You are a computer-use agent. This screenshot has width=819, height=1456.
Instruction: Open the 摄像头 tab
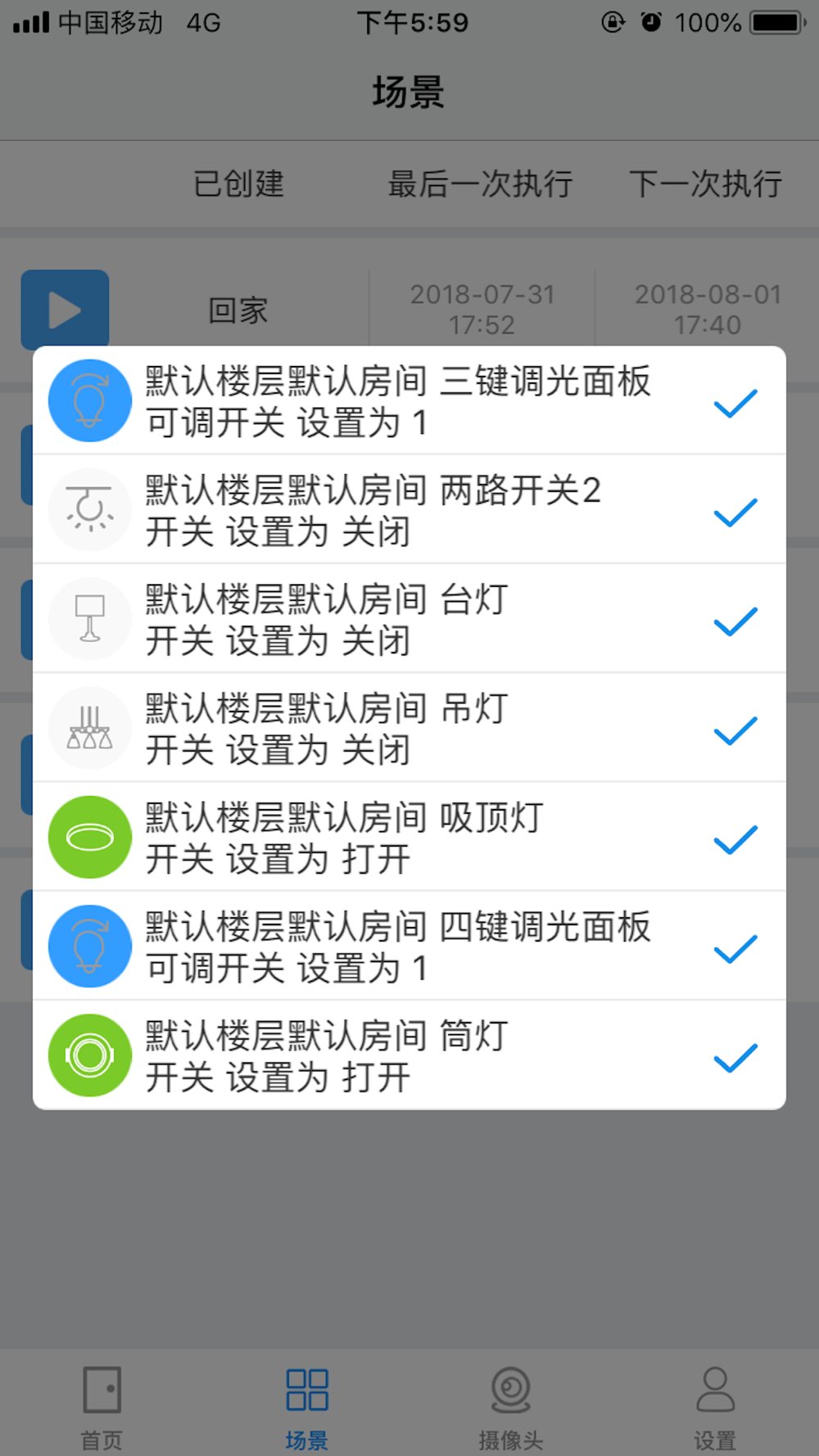tap(511, 1408)
